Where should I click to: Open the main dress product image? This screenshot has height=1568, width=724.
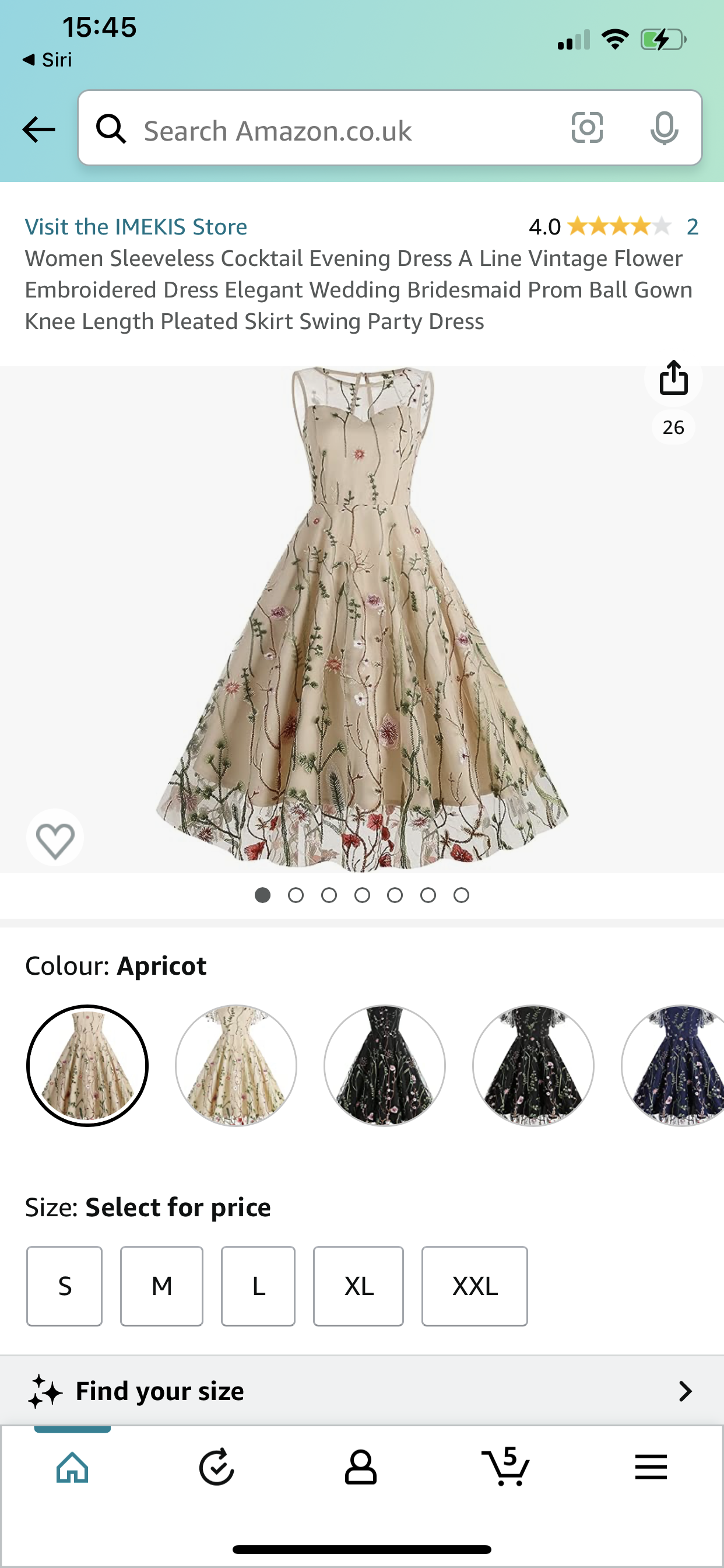[361, 618]
